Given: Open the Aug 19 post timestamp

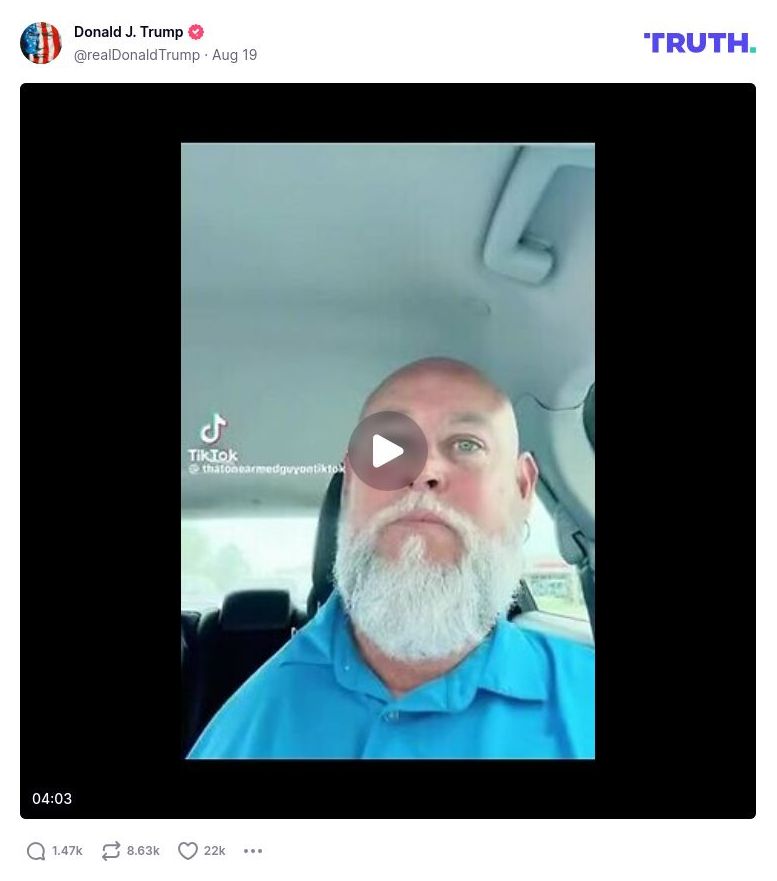Looking at the screenshot, I should tap(235, 55).
